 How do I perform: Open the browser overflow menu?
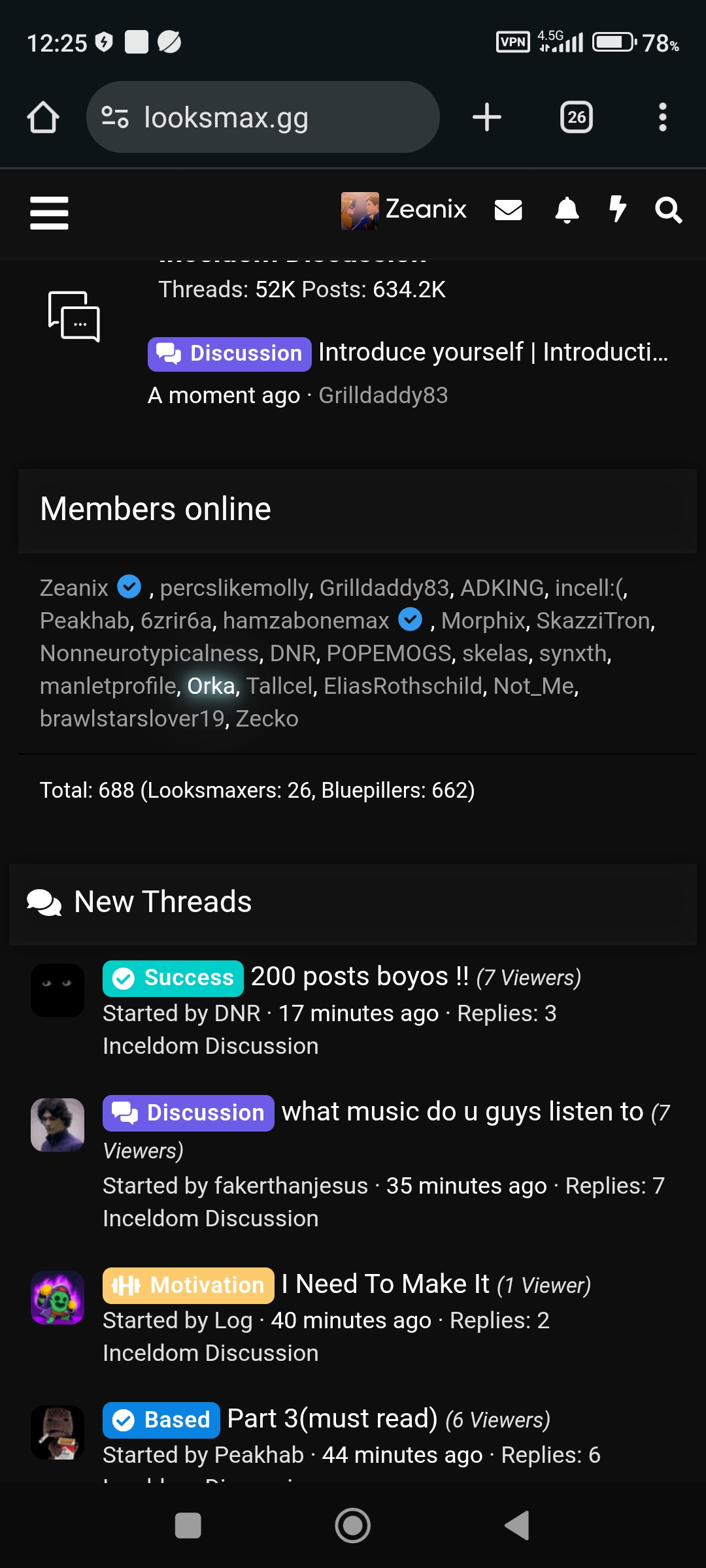pos(662,118)
